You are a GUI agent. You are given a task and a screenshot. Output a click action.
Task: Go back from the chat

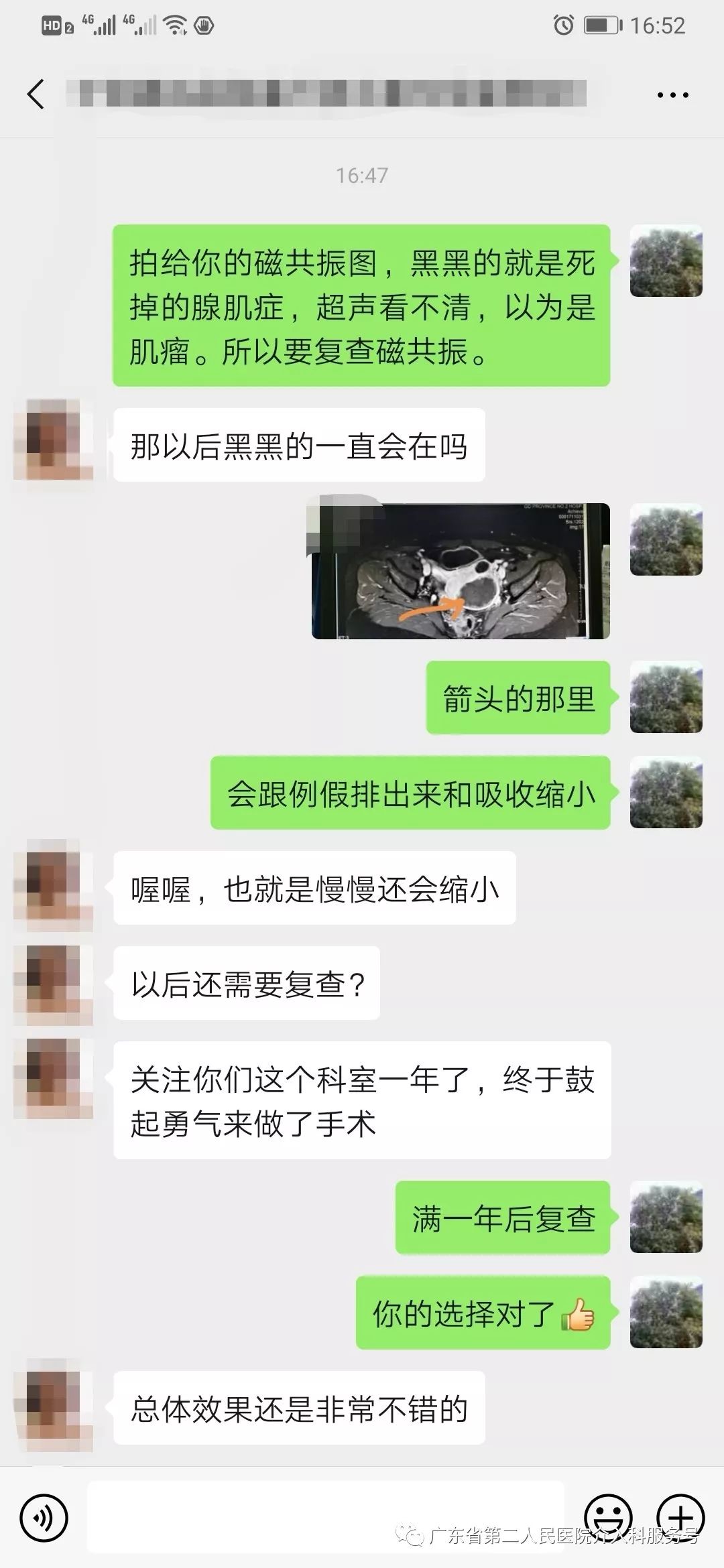pos(36,94)
